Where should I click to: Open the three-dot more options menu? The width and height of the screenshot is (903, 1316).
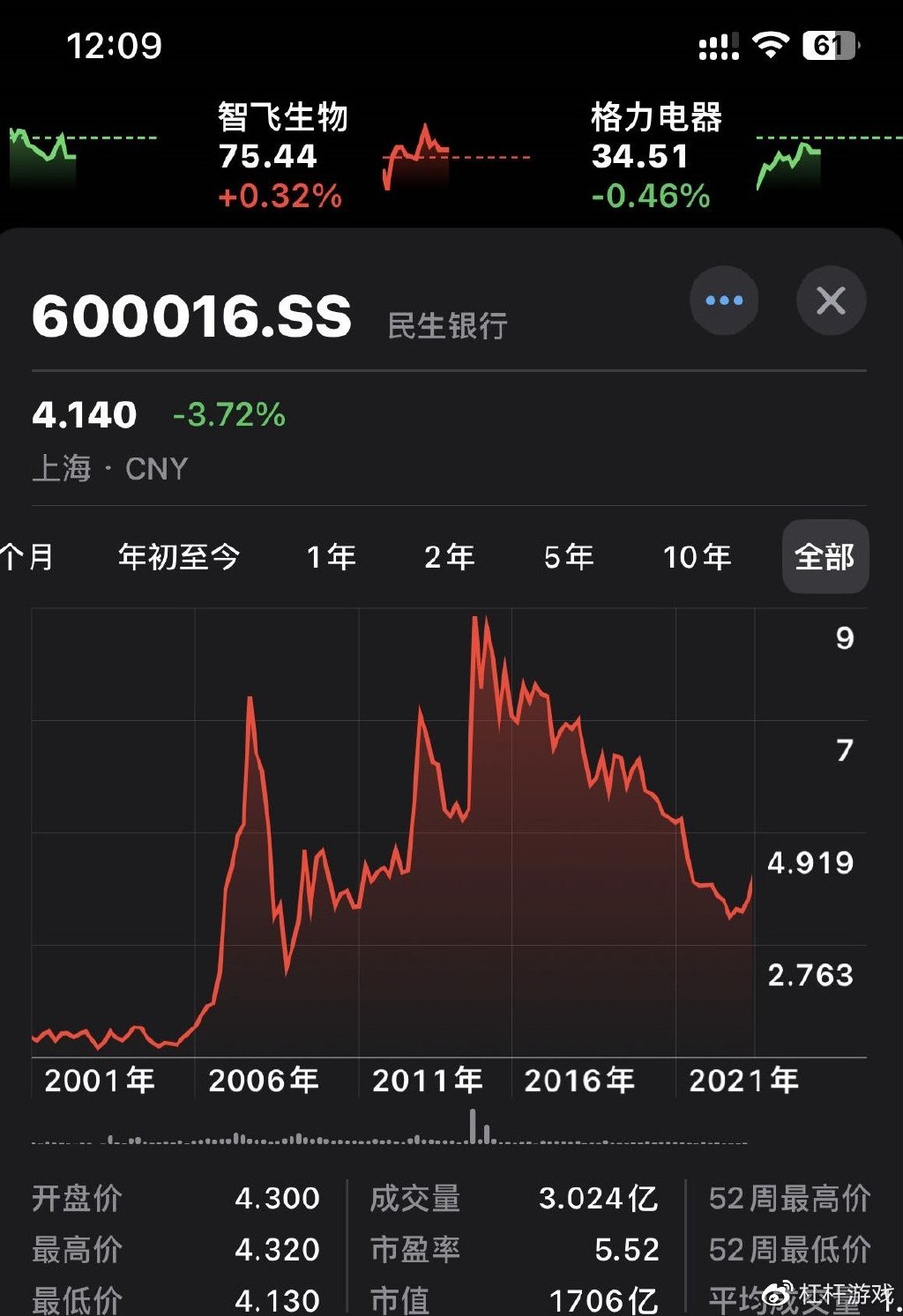coord(724,301)
